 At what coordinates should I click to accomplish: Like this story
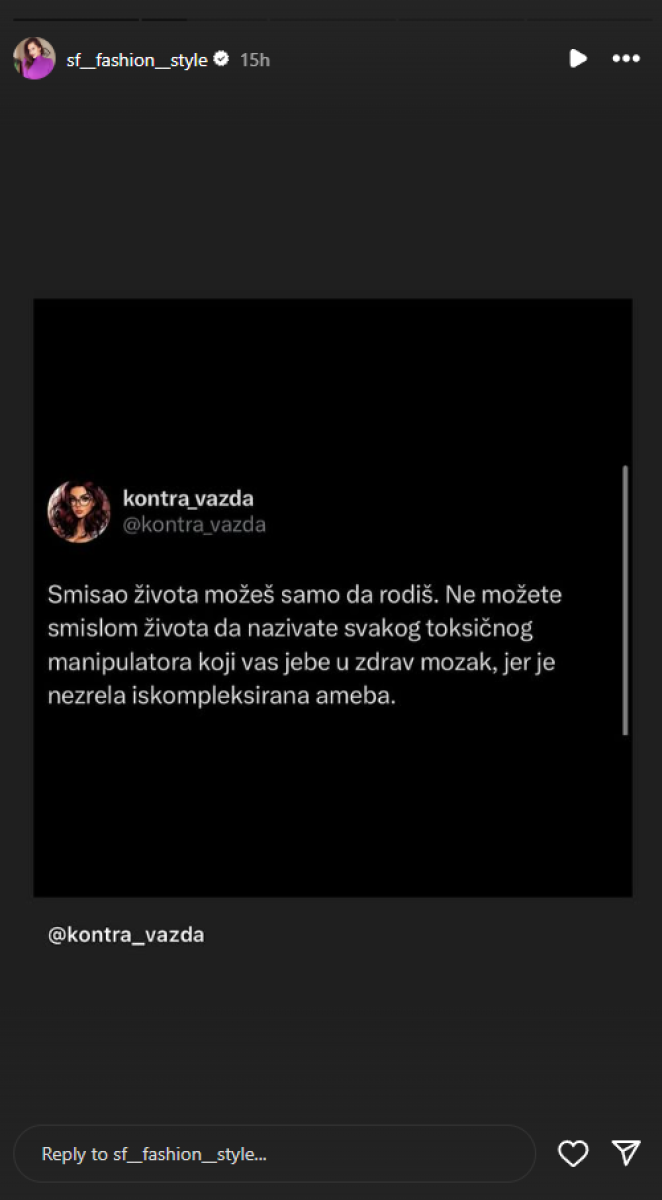click(x=573, y=1154)
